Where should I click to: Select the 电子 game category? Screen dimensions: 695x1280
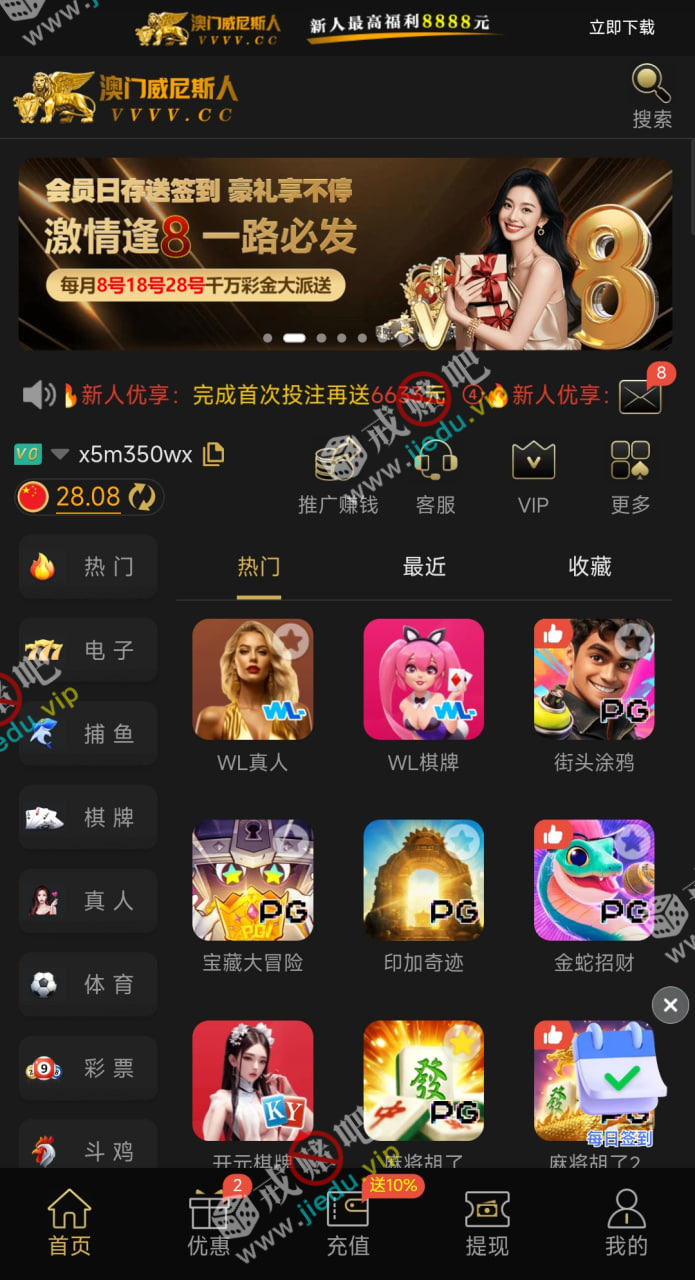88,651
